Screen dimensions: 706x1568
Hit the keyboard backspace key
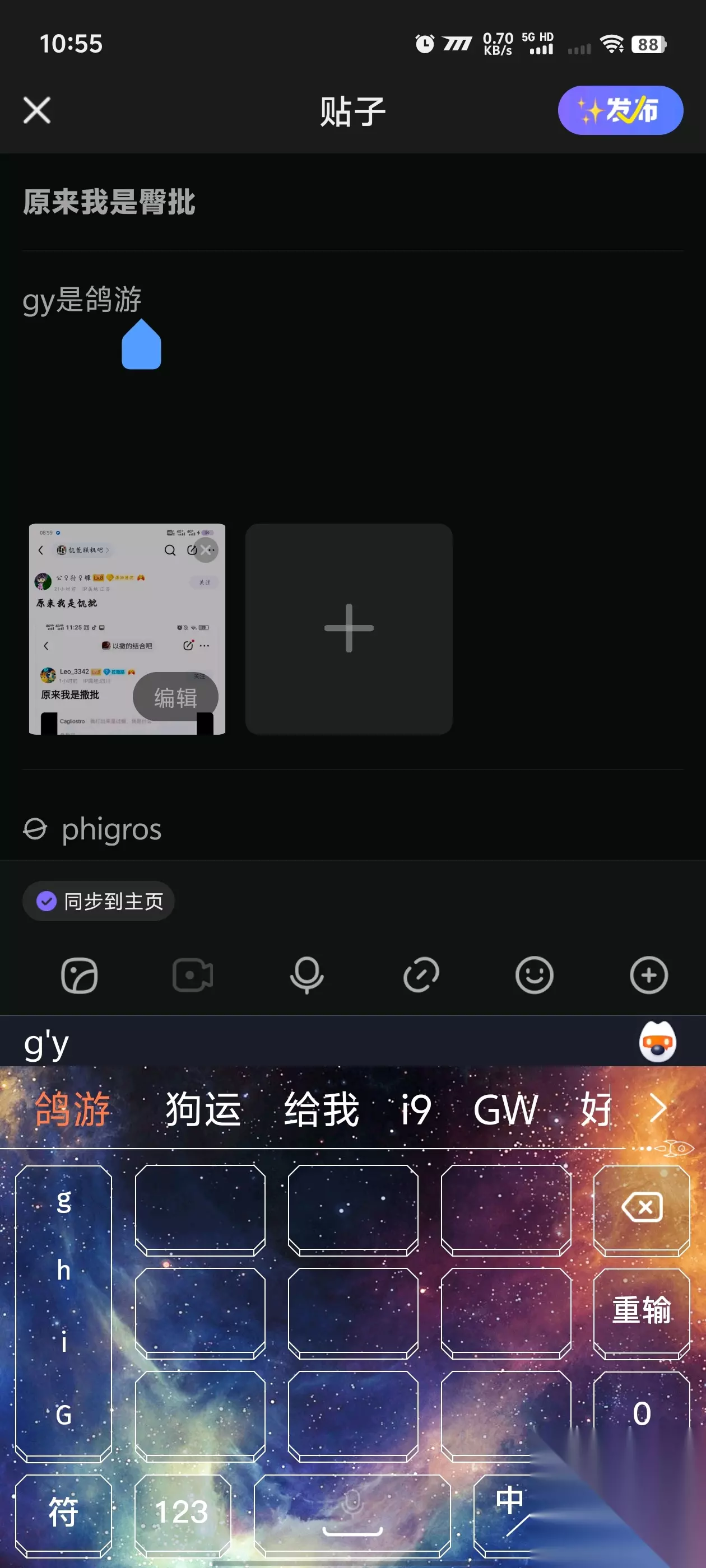coord(642,1208)
